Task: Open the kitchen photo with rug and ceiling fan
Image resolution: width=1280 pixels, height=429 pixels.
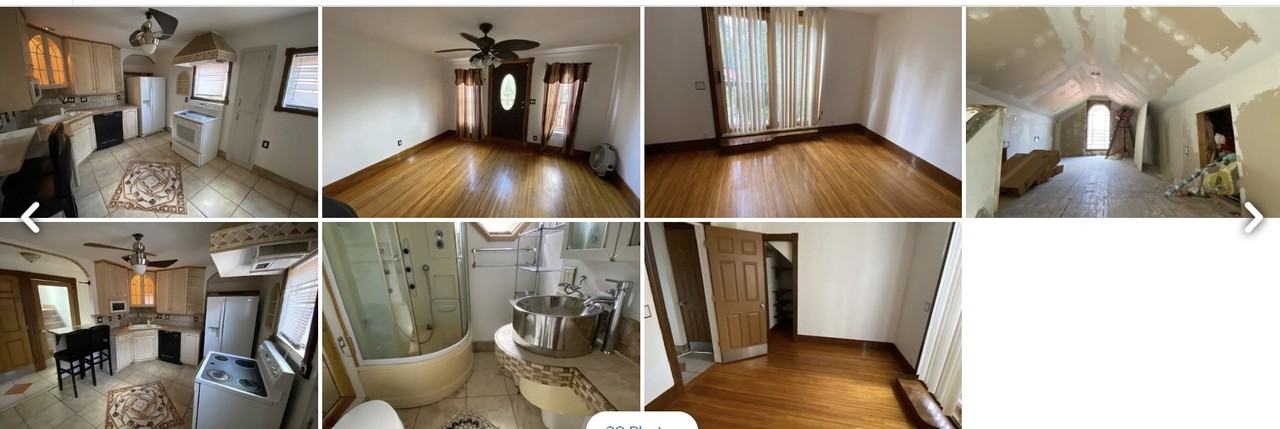Action: tap(159, 112)
